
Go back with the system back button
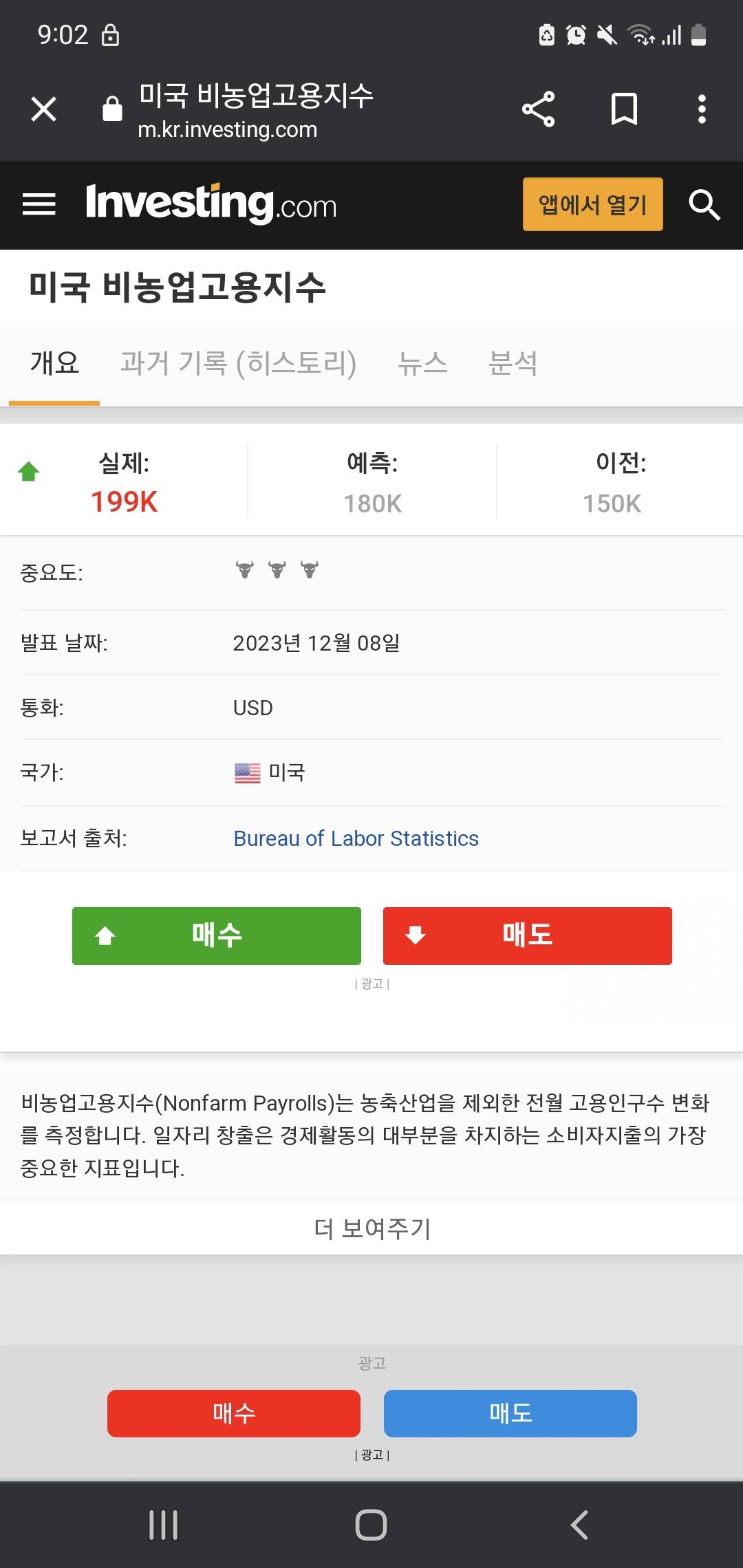coord(579,1525)
